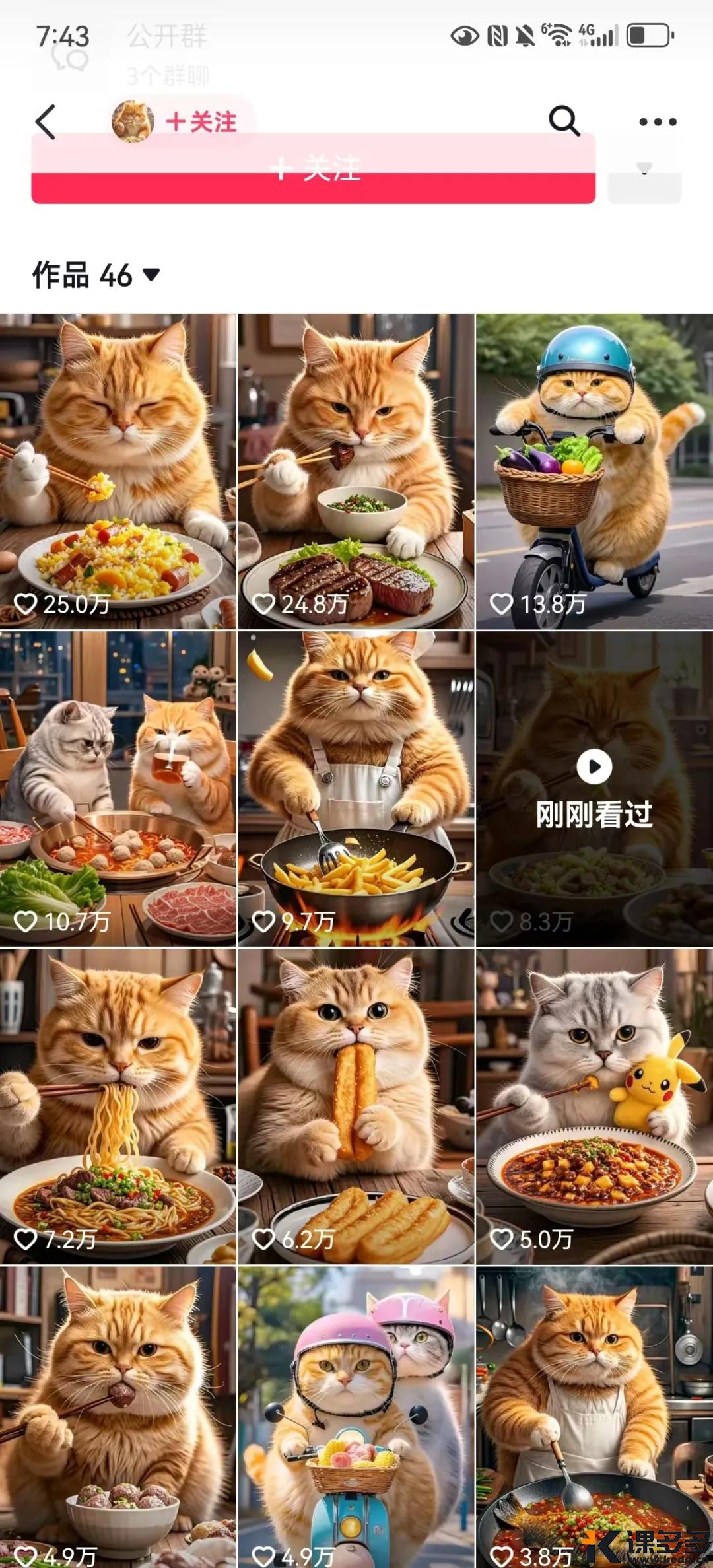713x1568 pixels.
Task: Open the fried rice cat video with 25.0万 likes
Action: pos(118,470)
